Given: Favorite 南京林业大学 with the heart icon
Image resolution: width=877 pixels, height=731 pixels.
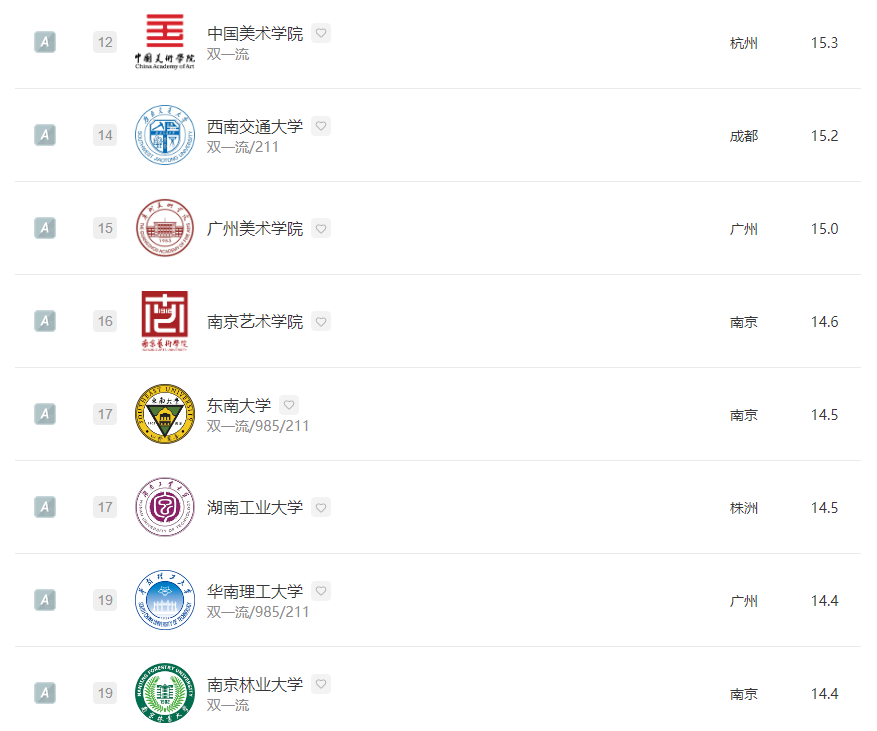Looking at the screenshot, I should [x=321, y=684].
